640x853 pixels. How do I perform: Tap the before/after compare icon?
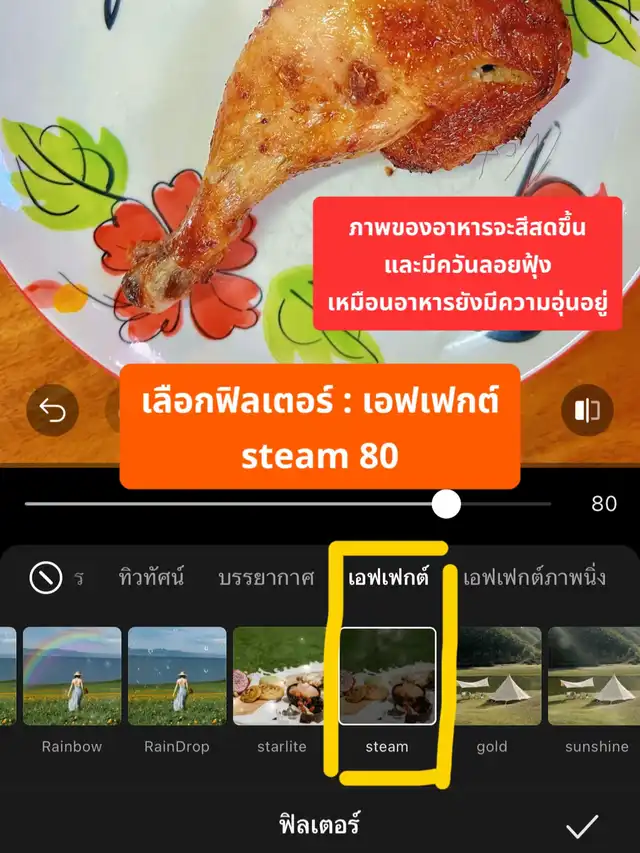click(x=586, y=411)
